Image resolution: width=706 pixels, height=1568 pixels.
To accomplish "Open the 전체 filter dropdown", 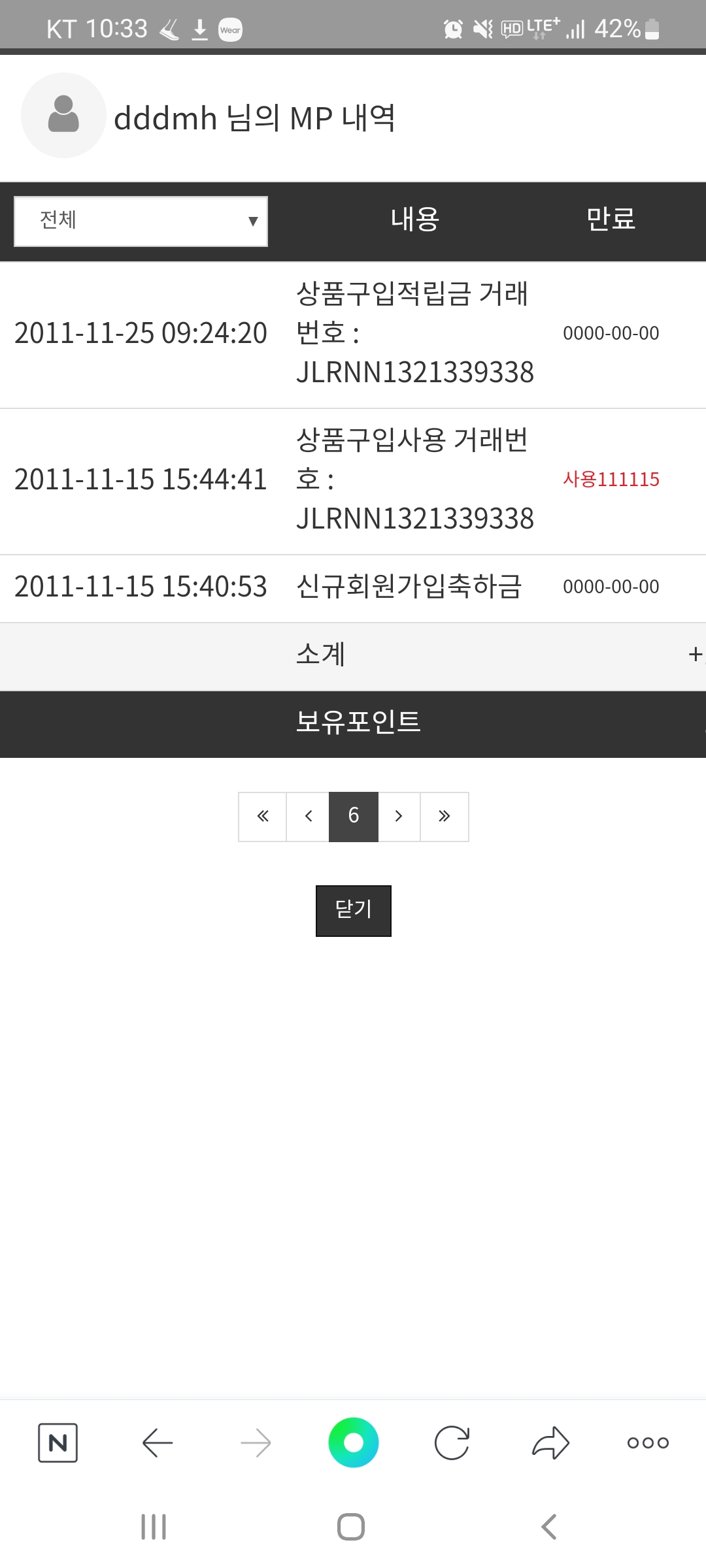I will [x=141, y=221].
